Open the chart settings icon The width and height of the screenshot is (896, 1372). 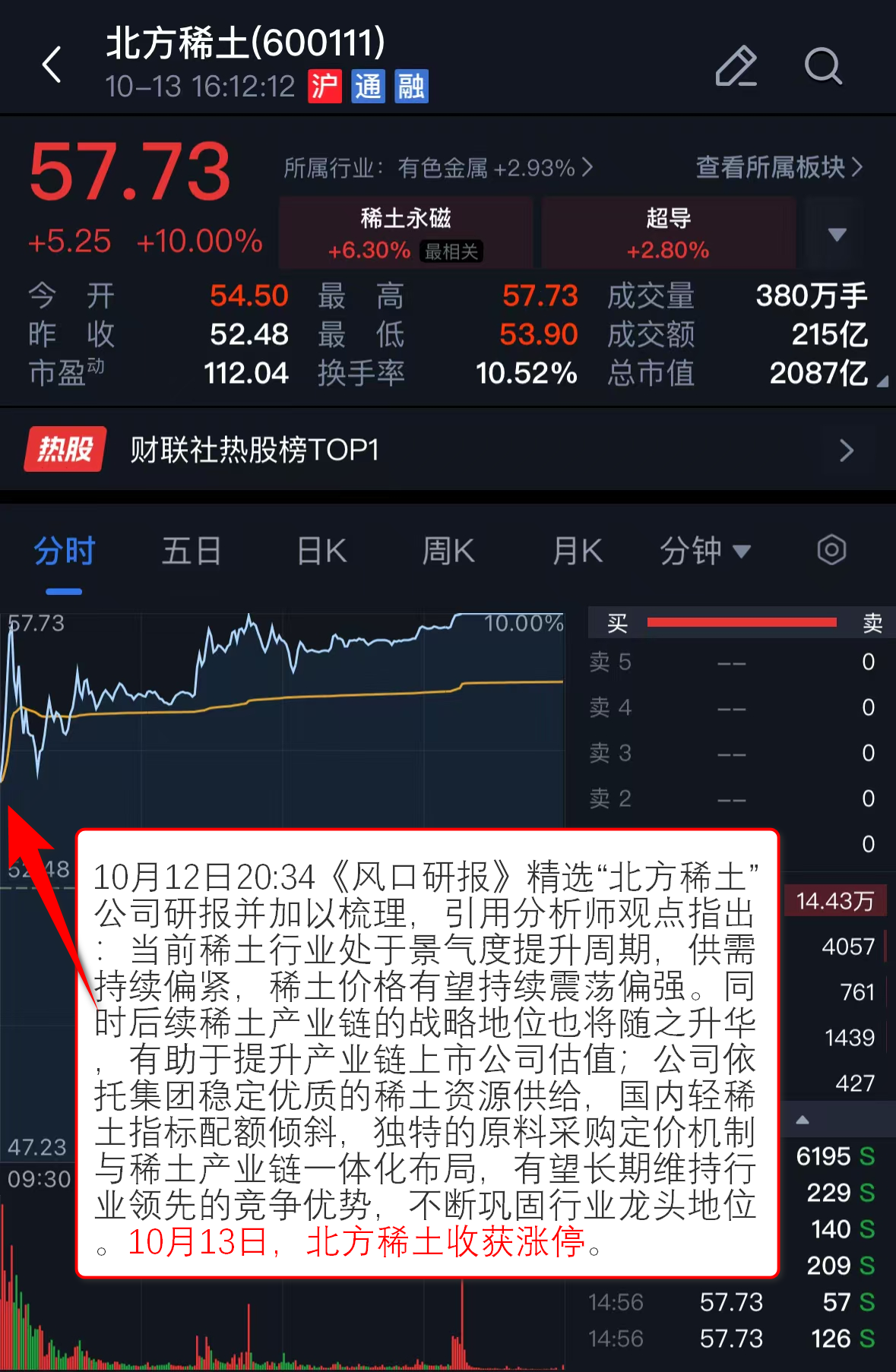pos(831,550)
